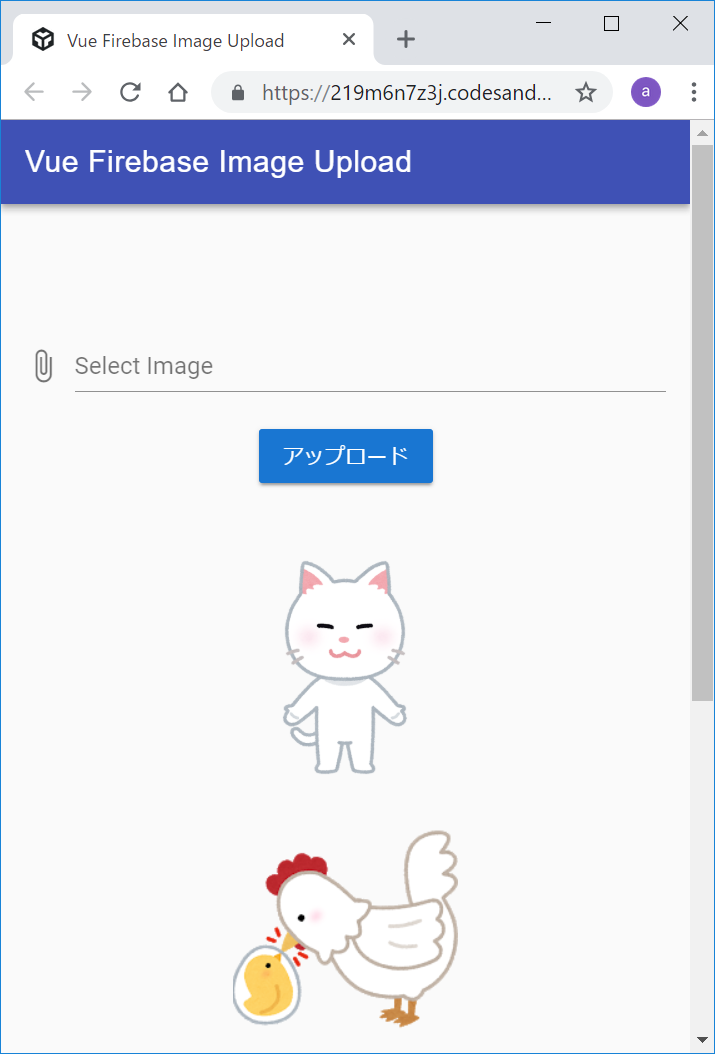Open the profile avatar menu
The image size is (715, 1054).
click(x=645, y=93)
